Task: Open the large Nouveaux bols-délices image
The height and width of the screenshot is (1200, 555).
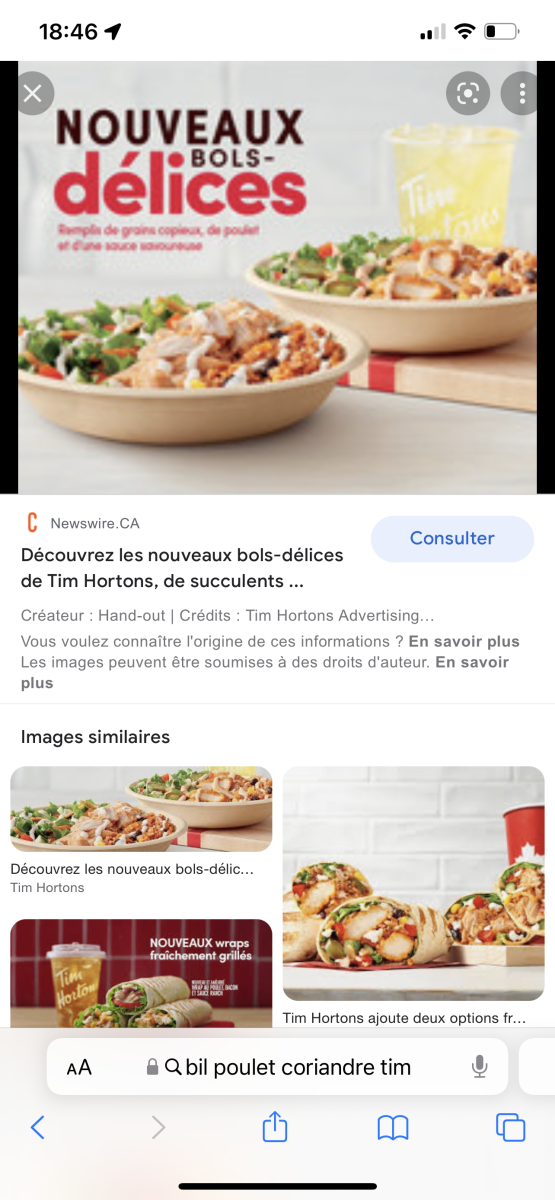Action: click(x=277, y=277)
